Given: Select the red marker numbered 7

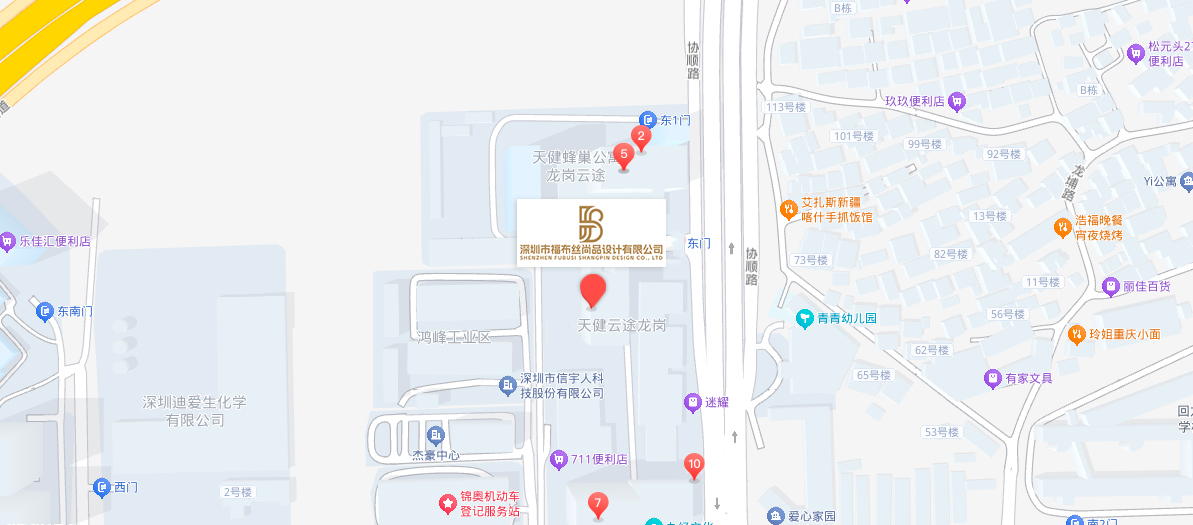Looking at the screenshot, I should (x=597, y=504).
